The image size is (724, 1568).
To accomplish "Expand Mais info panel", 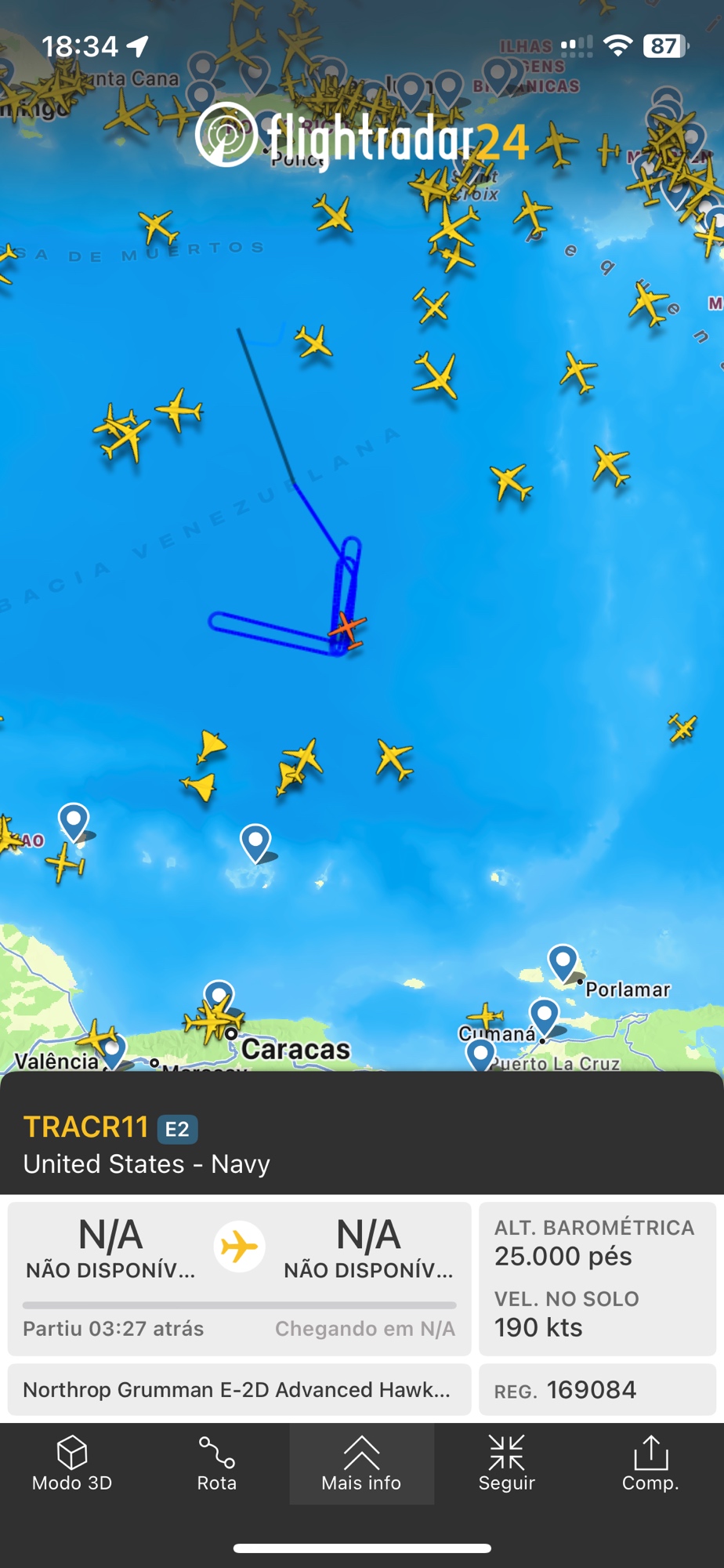I will (361, 1463).
